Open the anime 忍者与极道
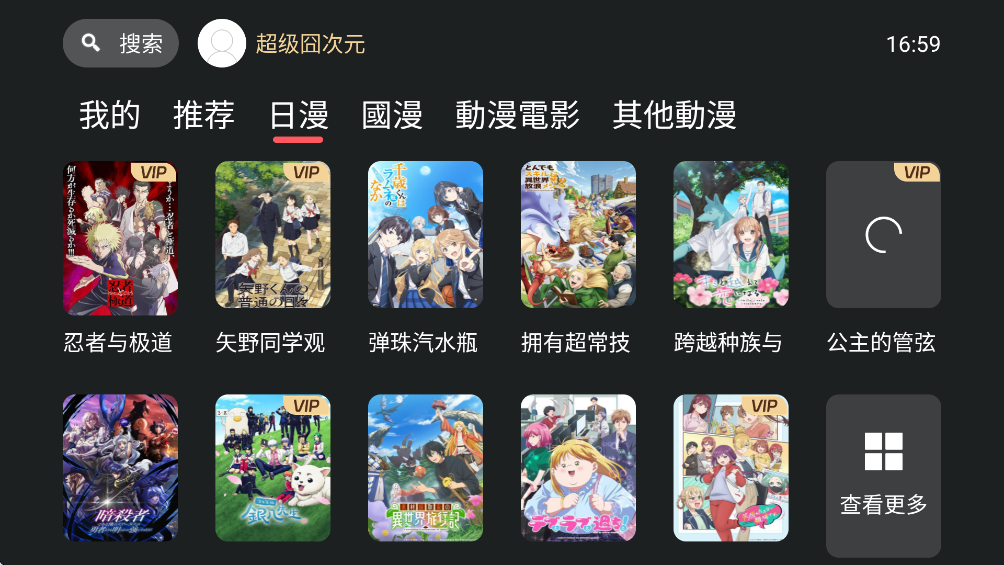Image resolution: width=1004 pixels, height=565 pixels. pos(120,235)
